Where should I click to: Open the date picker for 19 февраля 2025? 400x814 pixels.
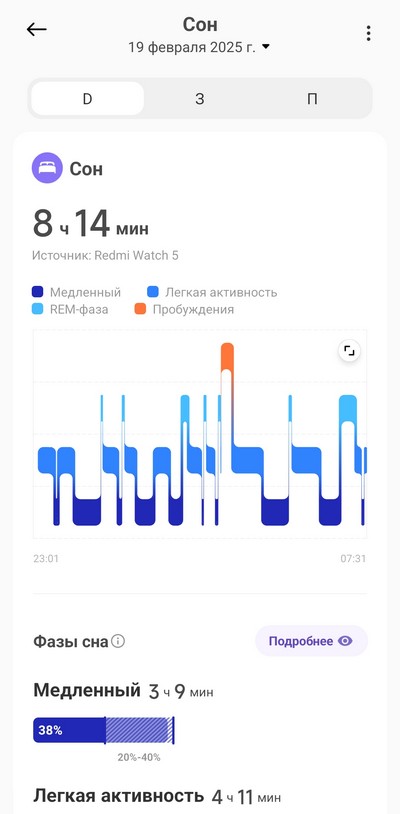coord(200,47)
